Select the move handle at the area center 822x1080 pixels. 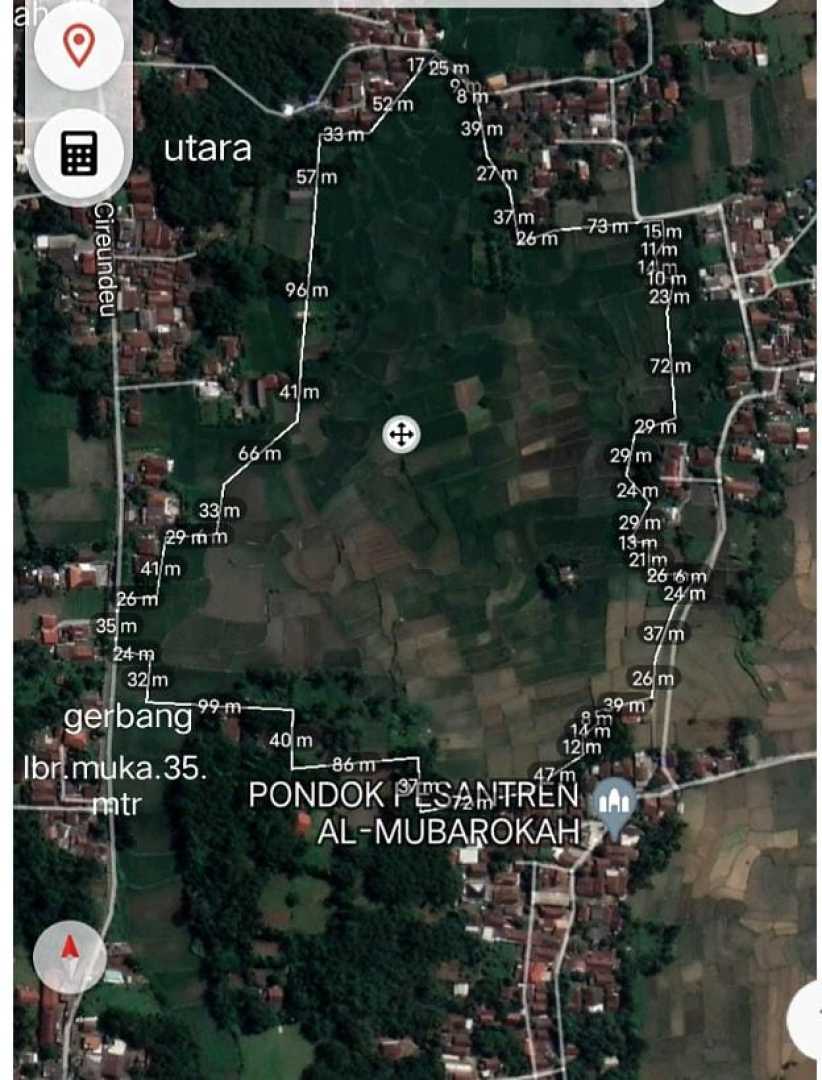pos(401,434)
